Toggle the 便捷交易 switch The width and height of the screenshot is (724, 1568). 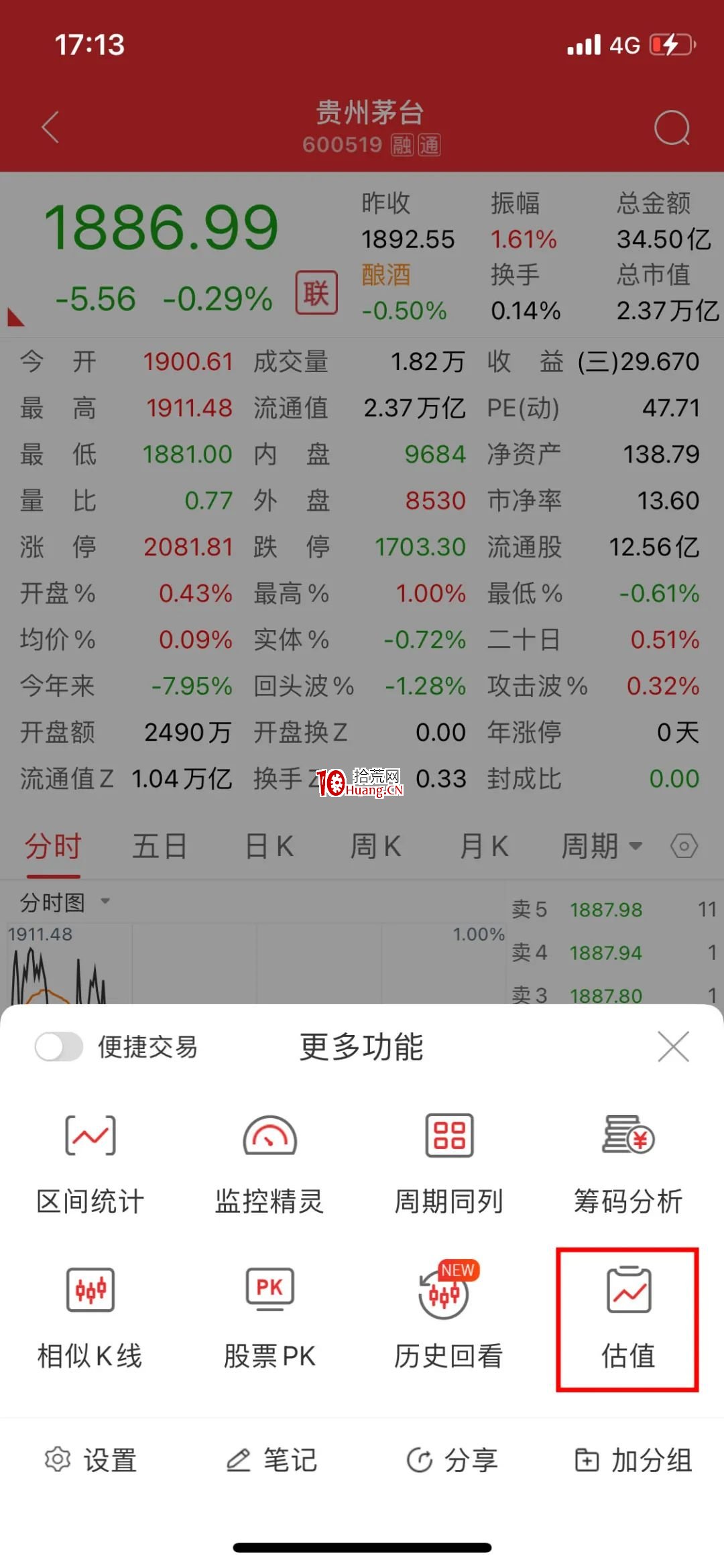tap(59, 1046)
